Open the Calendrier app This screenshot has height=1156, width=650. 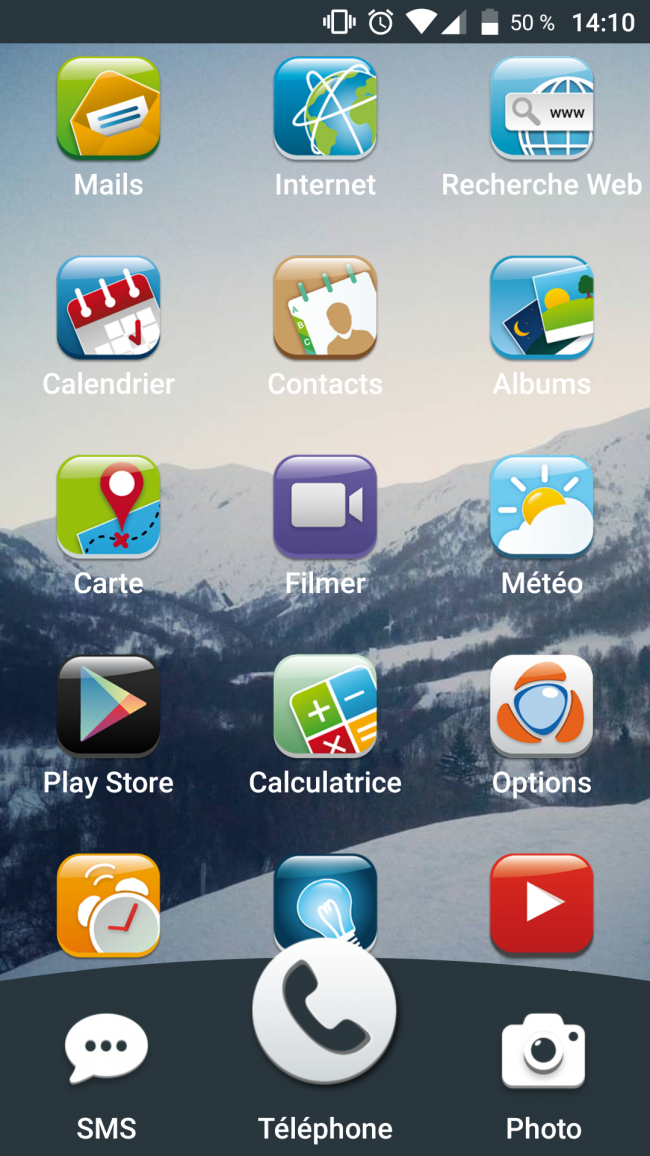tap(108, 308)
